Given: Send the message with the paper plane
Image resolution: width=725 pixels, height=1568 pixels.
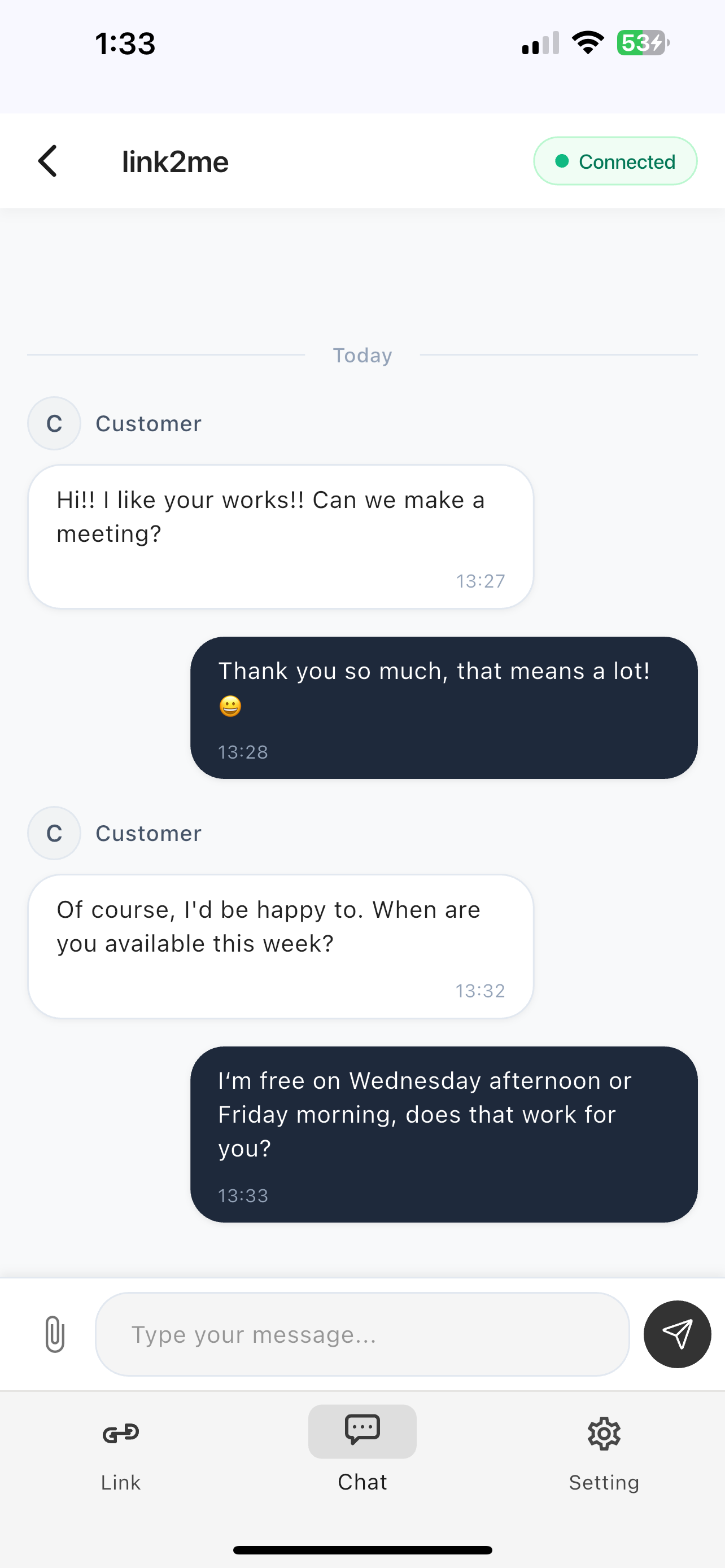Looking at the screenshot, I should (x=677, y=1334).
